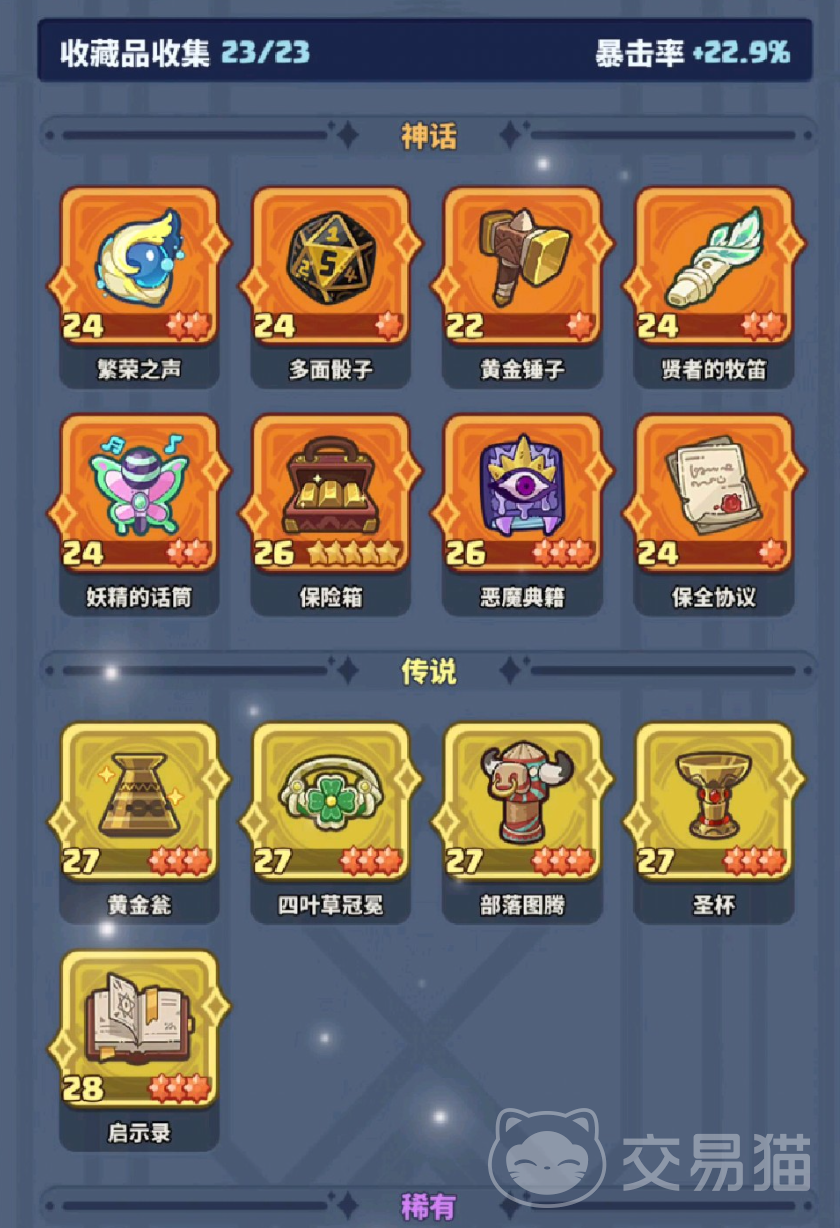Open the 繁荣之声 collectible
Screen dimensions: 840x1228
139,266
